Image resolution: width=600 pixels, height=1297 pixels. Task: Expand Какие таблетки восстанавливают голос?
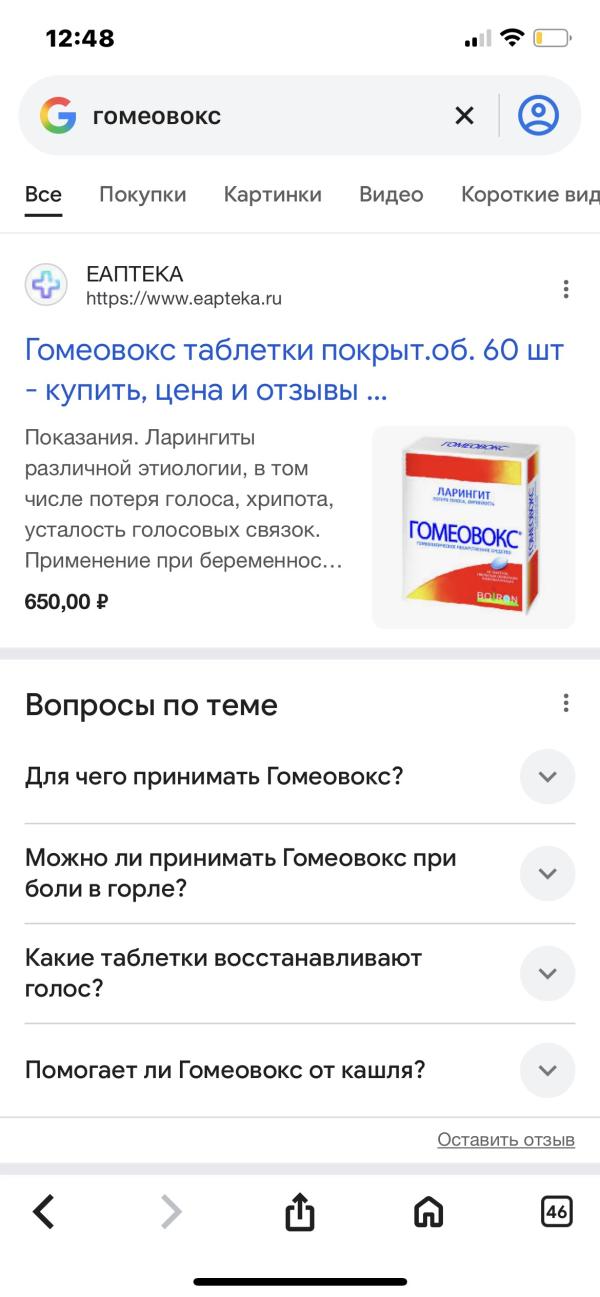(x=547, y=973)
